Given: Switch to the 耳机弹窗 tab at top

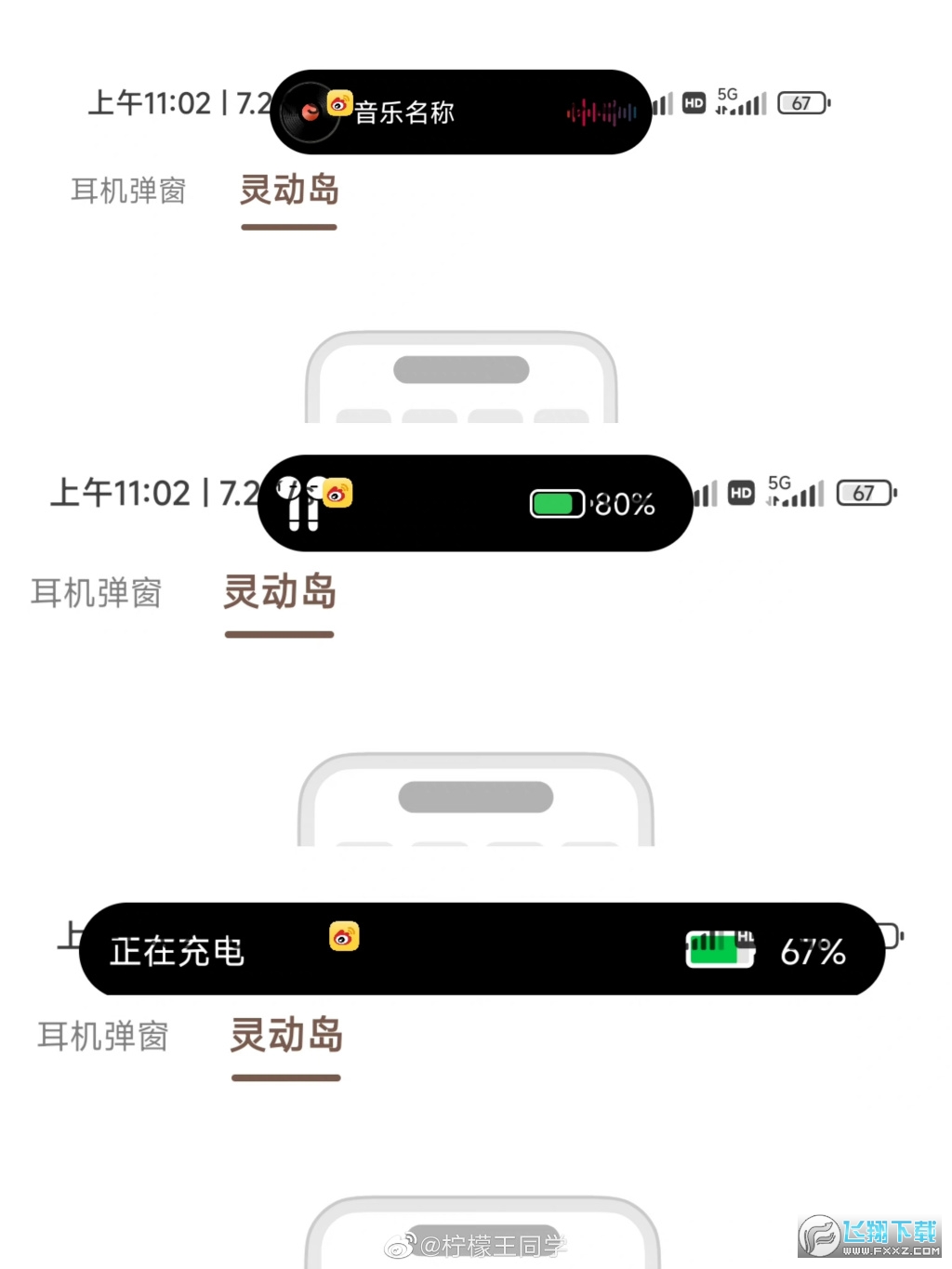Looking at the screenshot, I should tap(128, 192).
